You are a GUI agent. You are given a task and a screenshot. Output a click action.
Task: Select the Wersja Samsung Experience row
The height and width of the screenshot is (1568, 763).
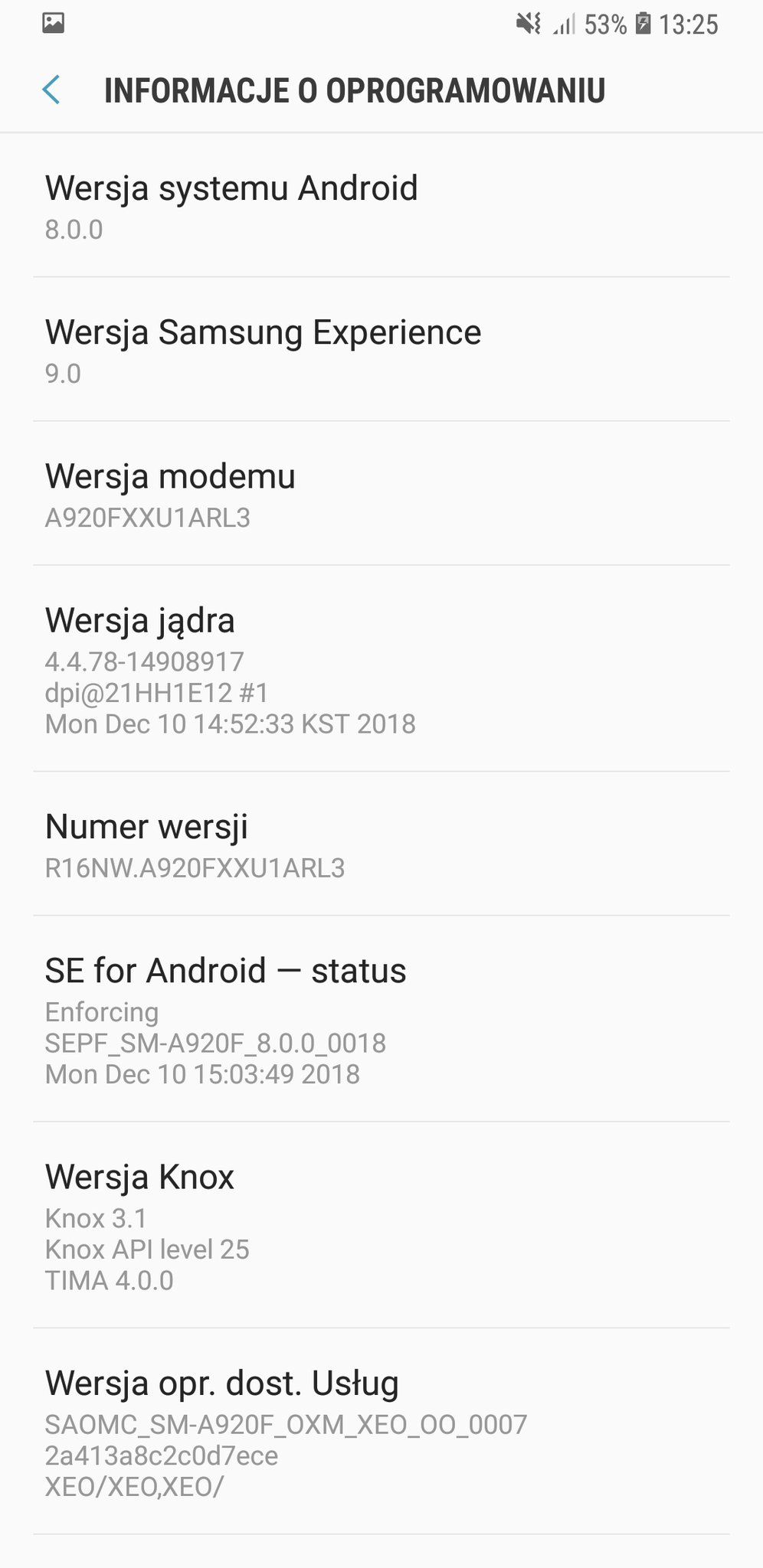(x=381, y=349)
